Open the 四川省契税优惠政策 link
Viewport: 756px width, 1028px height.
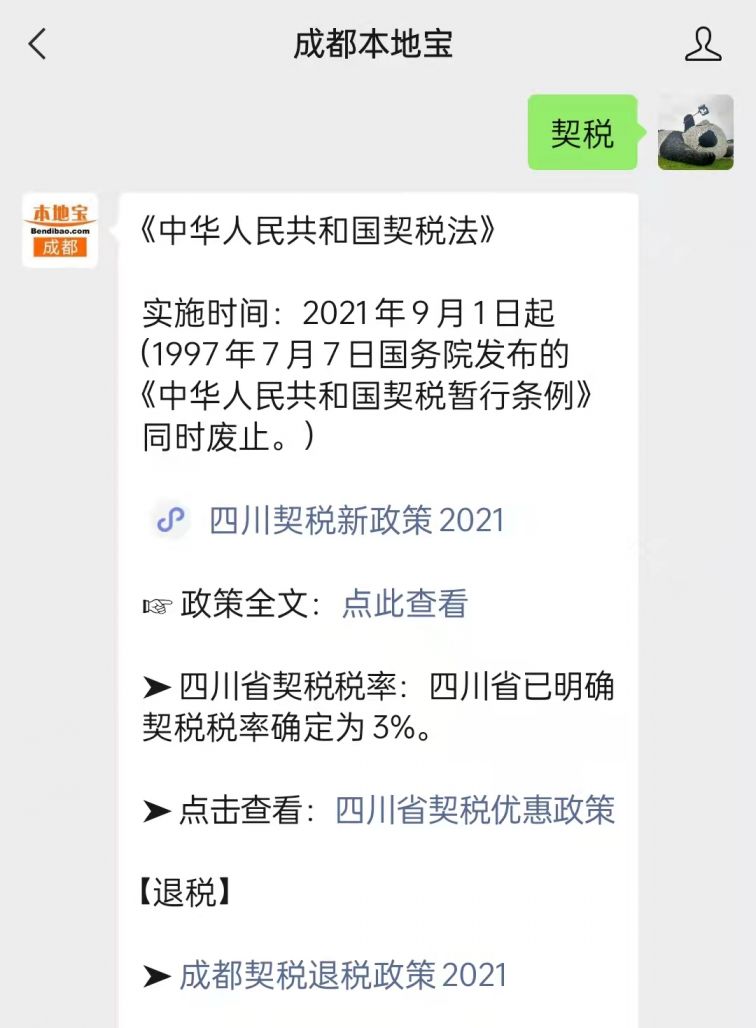click(475, 810)
